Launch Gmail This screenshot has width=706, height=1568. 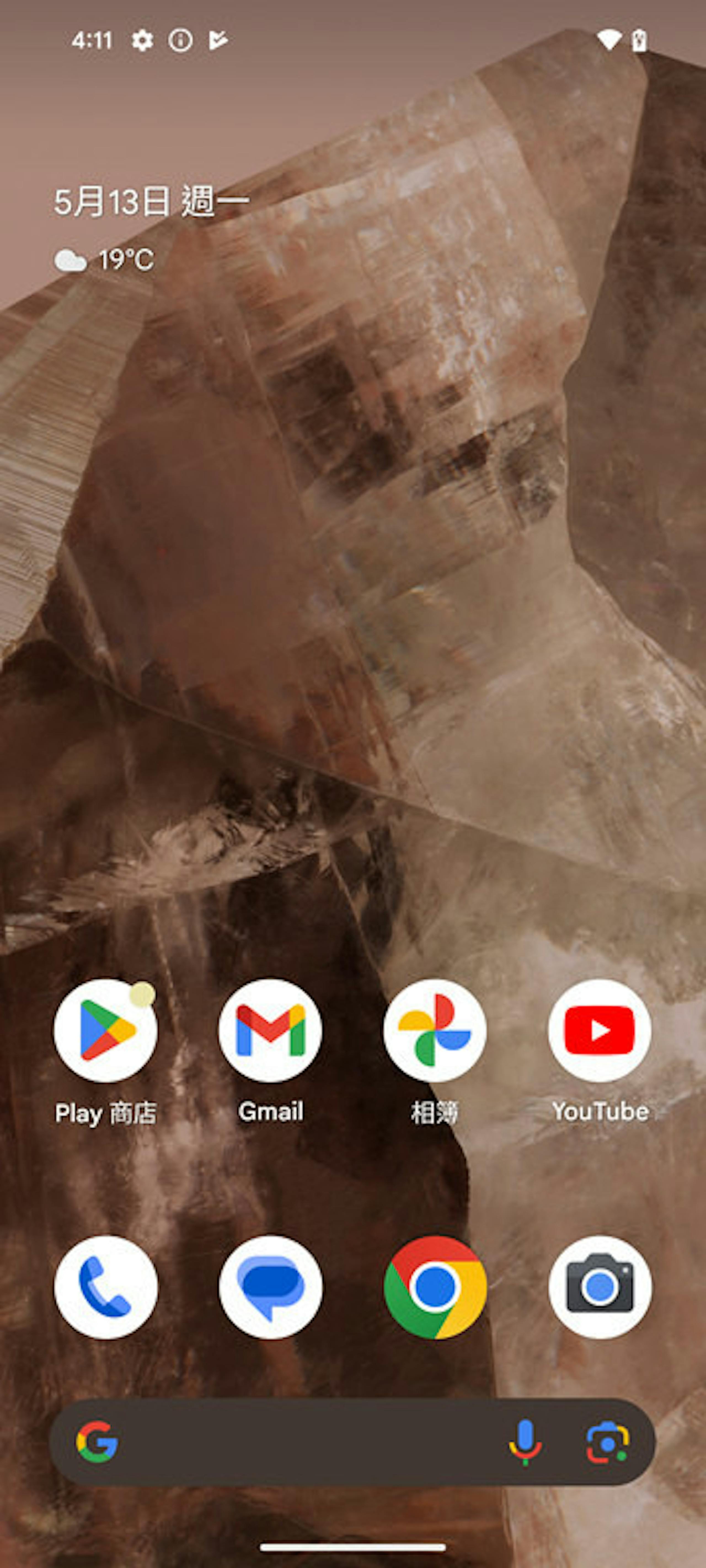coord(271,1031)
